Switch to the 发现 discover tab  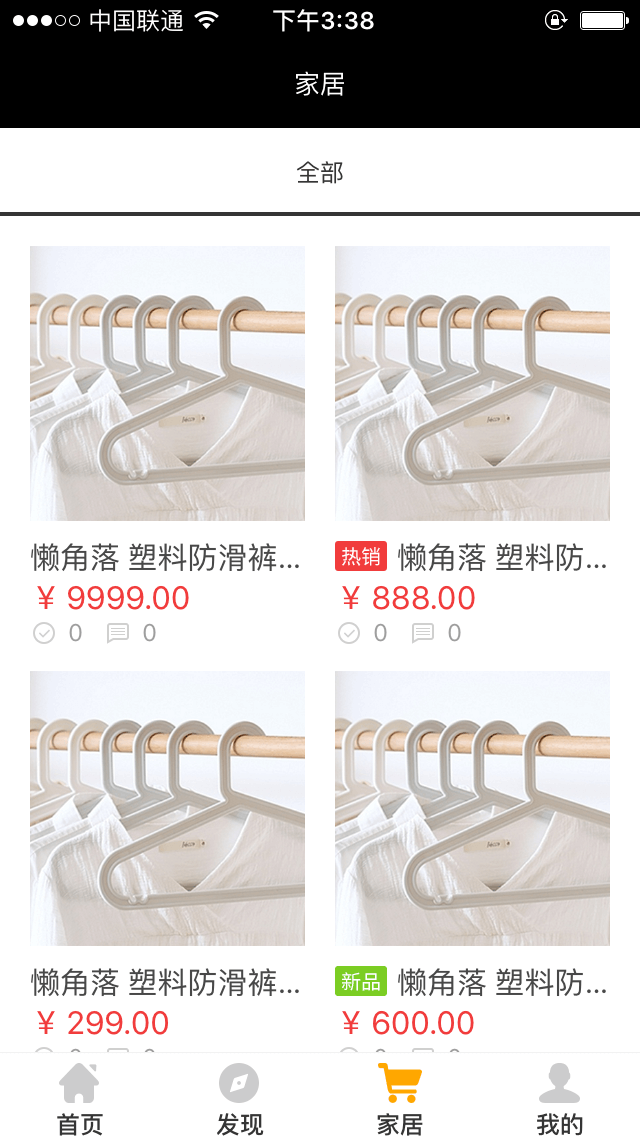240,1098
